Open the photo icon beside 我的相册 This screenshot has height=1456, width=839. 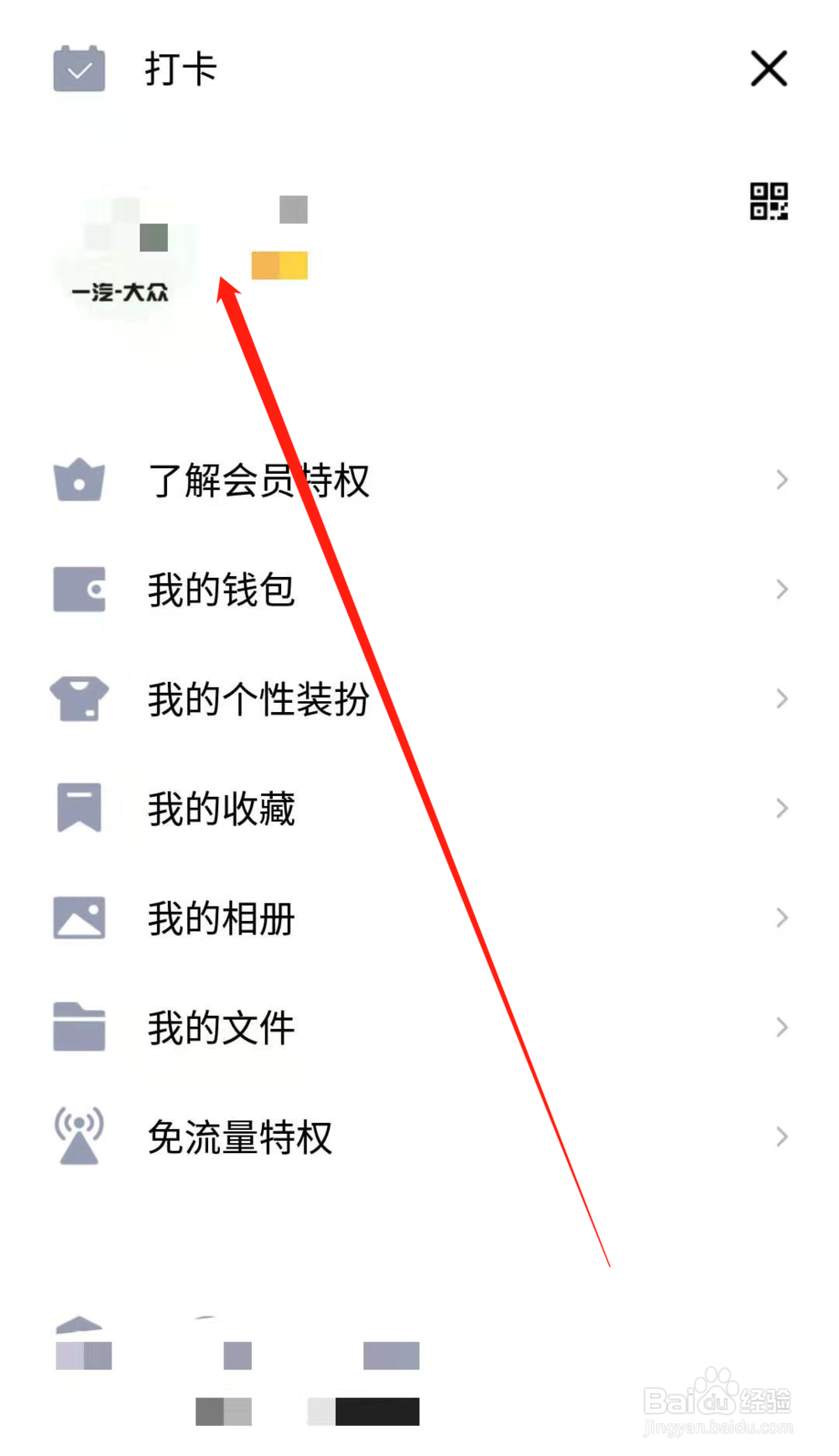(78, 918)
